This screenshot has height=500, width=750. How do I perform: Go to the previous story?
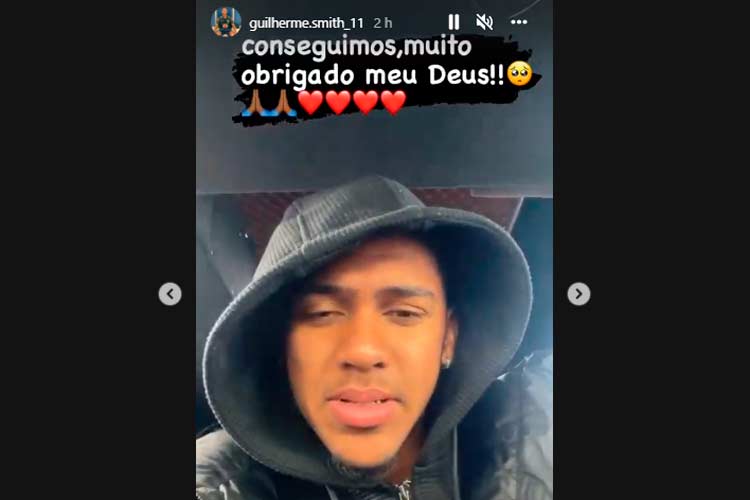[x=170, y=294]
